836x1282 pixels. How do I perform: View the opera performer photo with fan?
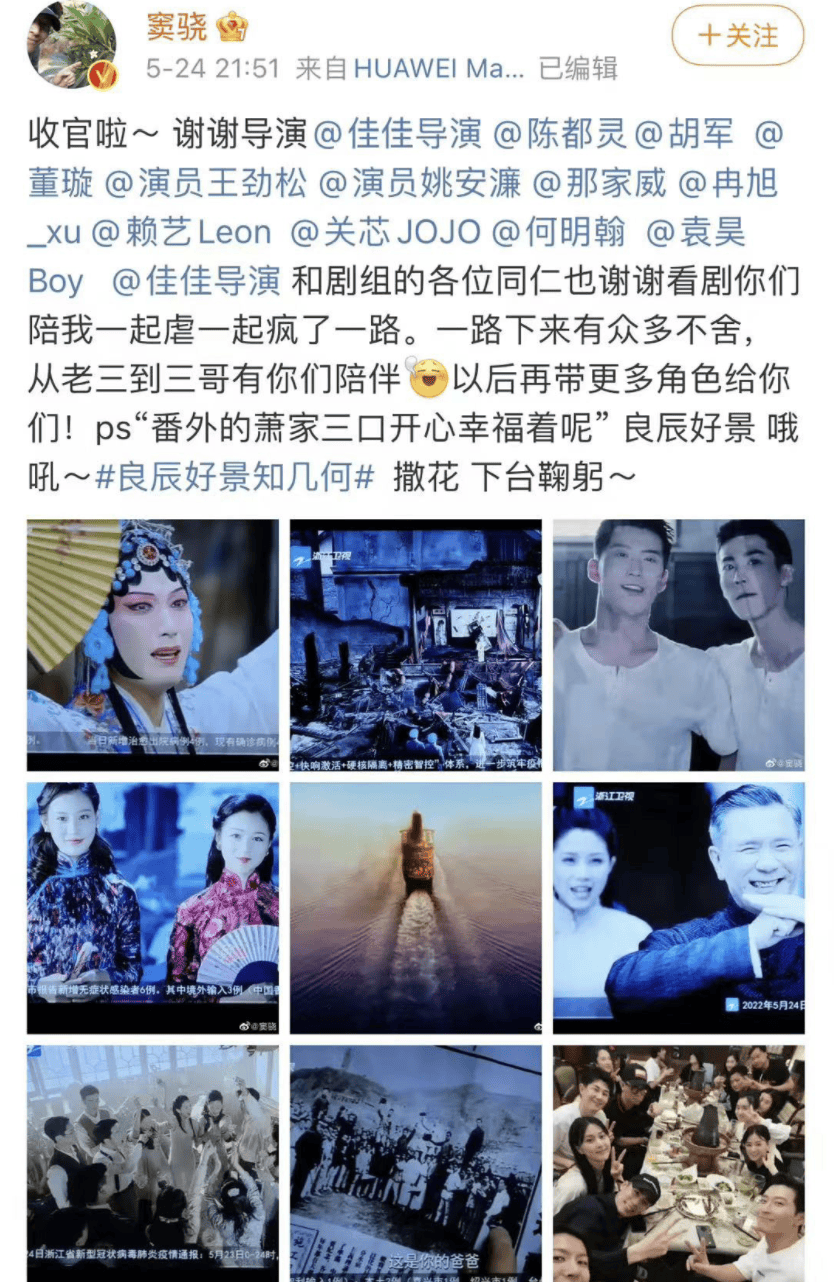152,645
